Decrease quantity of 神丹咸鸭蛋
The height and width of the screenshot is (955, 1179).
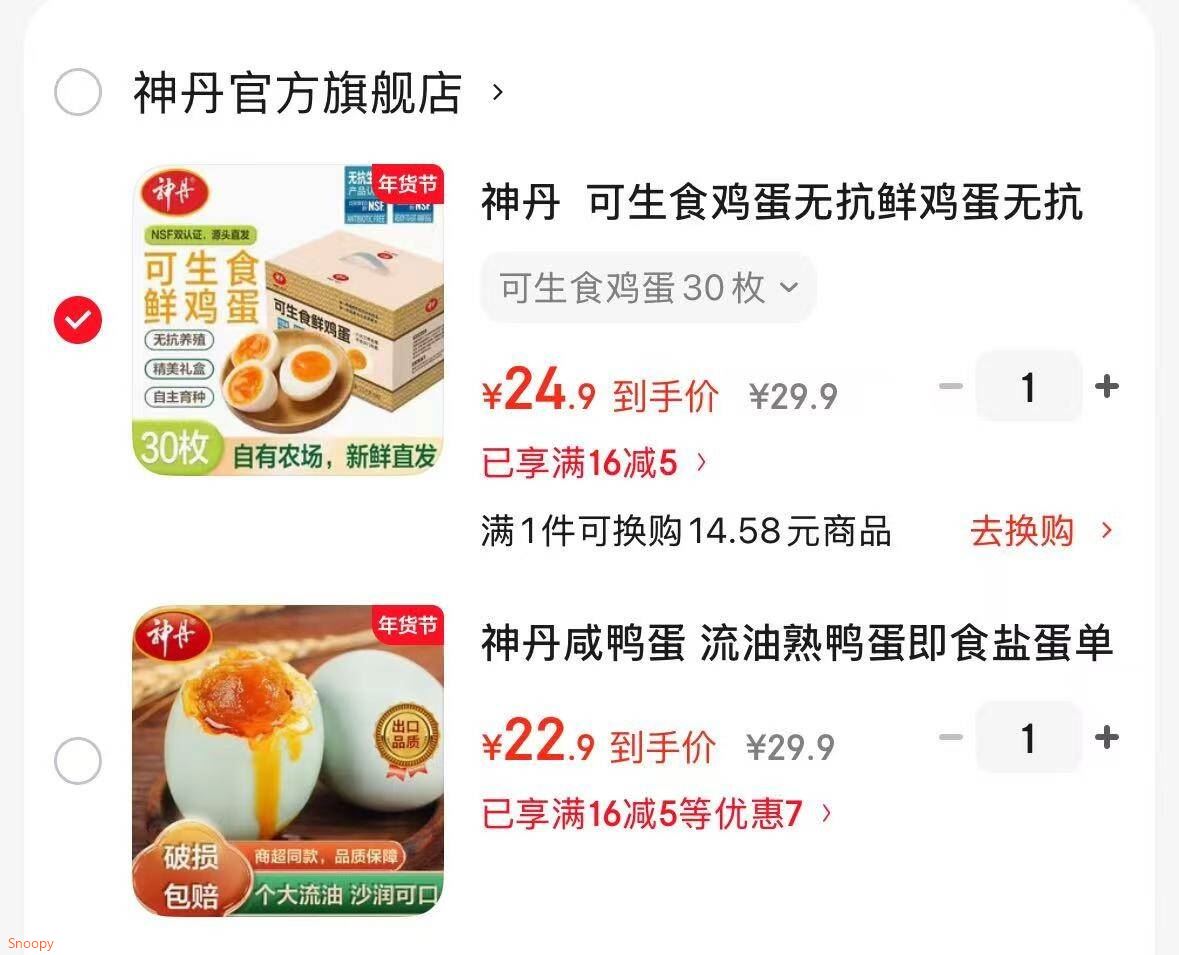[x=950, y=738]
